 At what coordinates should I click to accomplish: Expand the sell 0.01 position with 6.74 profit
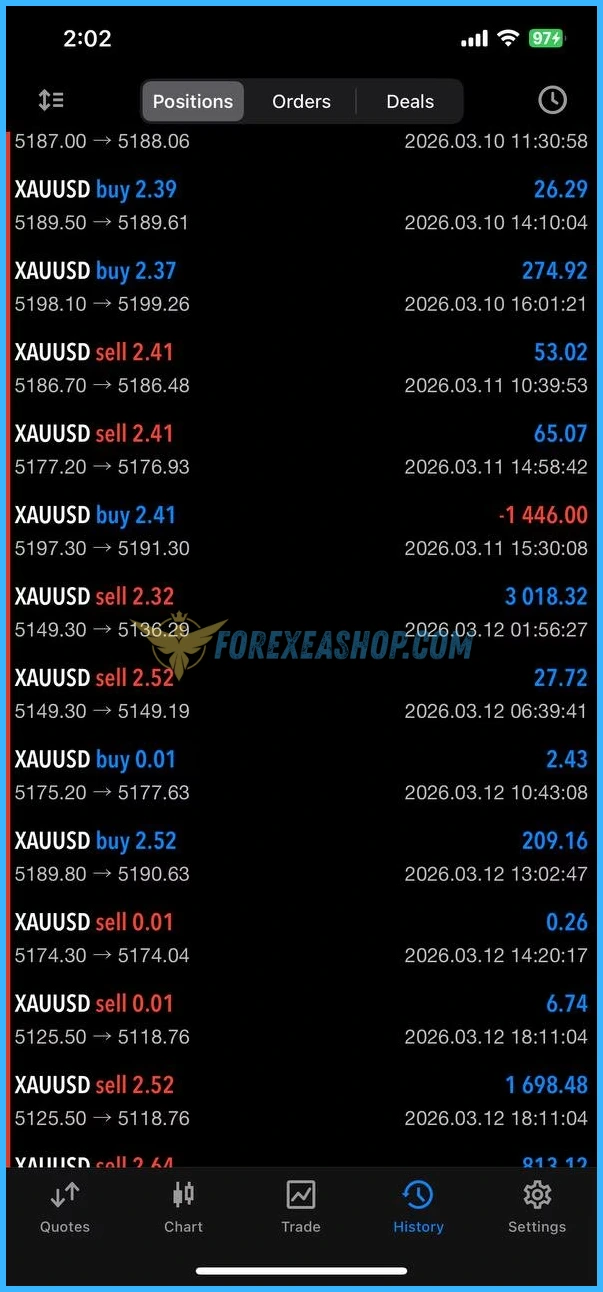301,1019
